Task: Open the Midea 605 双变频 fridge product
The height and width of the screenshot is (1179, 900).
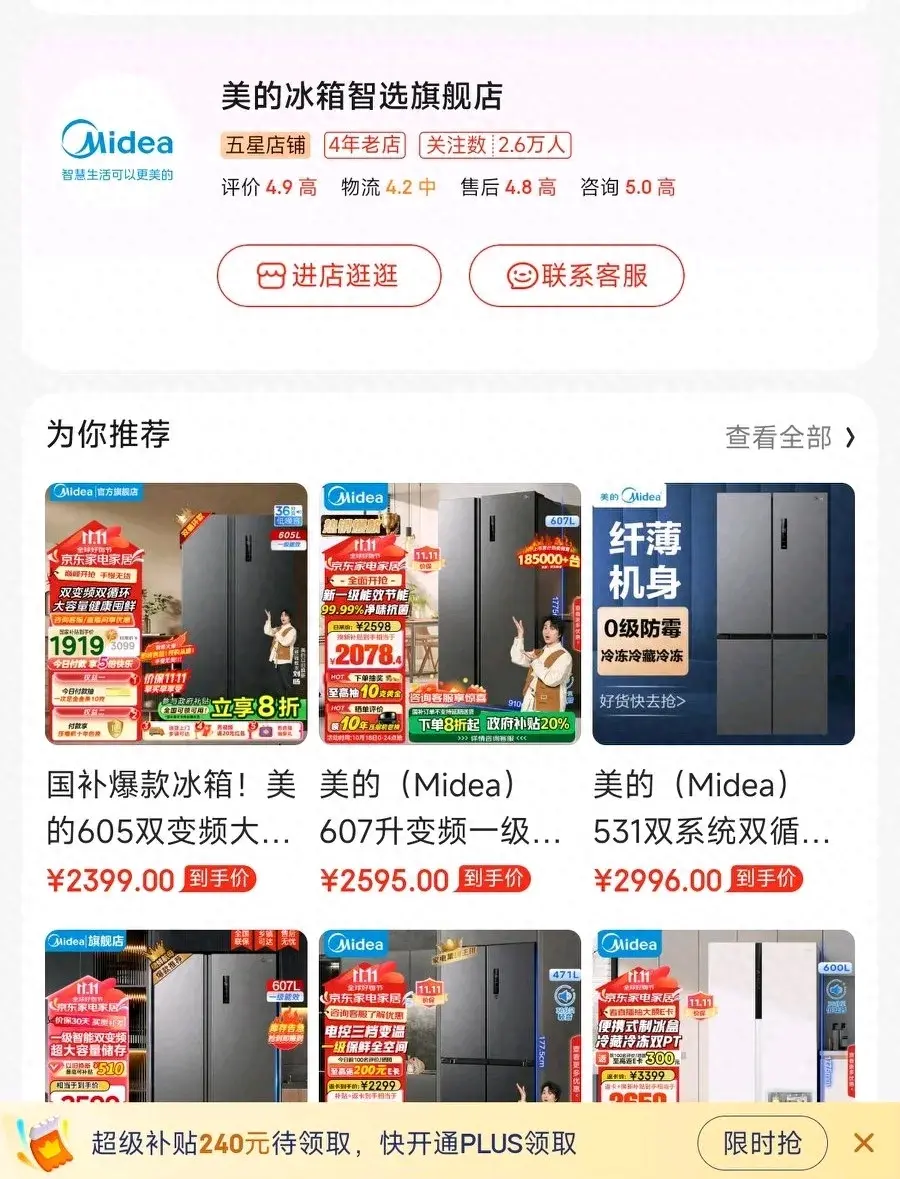Action: 176,614
